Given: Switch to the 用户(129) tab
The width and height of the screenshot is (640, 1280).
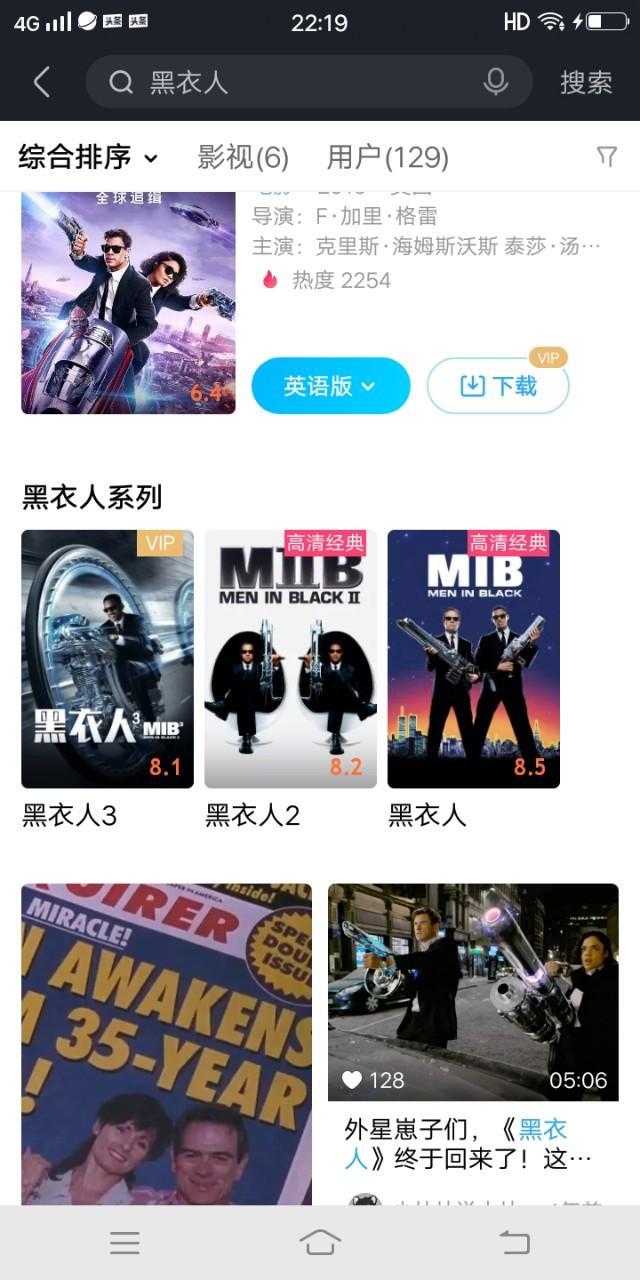Looking at the screenshot, I should point(387,157).
